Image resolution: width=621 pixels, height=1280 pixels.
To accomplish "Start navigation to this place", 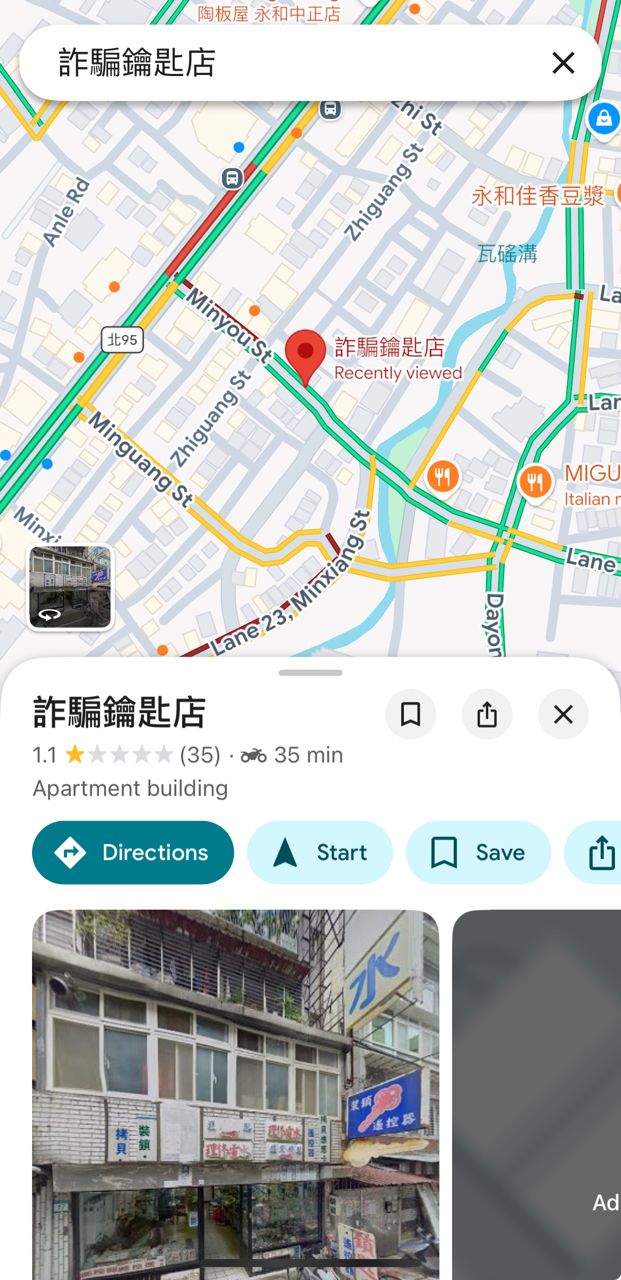I will 320,853.
